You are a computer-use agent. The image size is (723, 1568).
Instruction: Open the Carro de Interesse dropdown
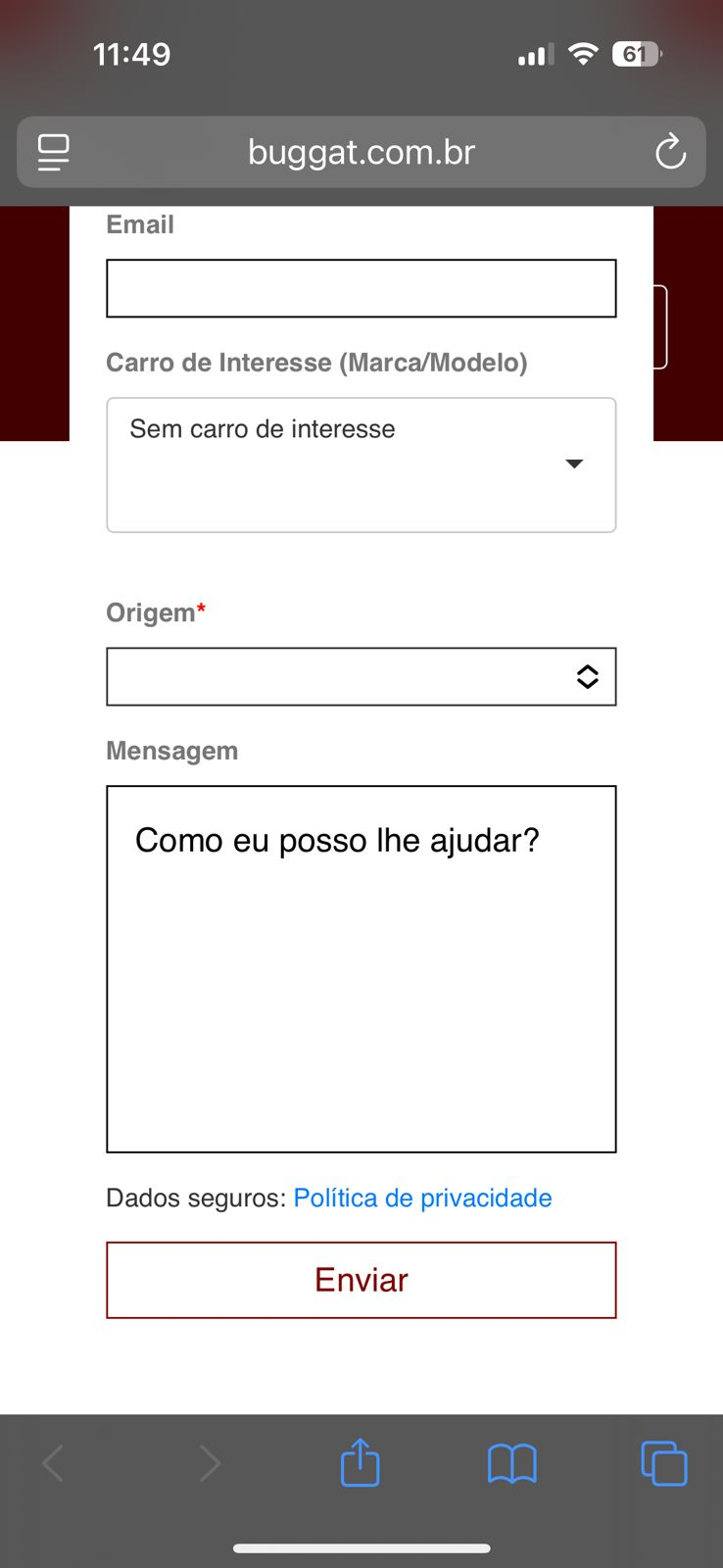[x=361, y=465]
